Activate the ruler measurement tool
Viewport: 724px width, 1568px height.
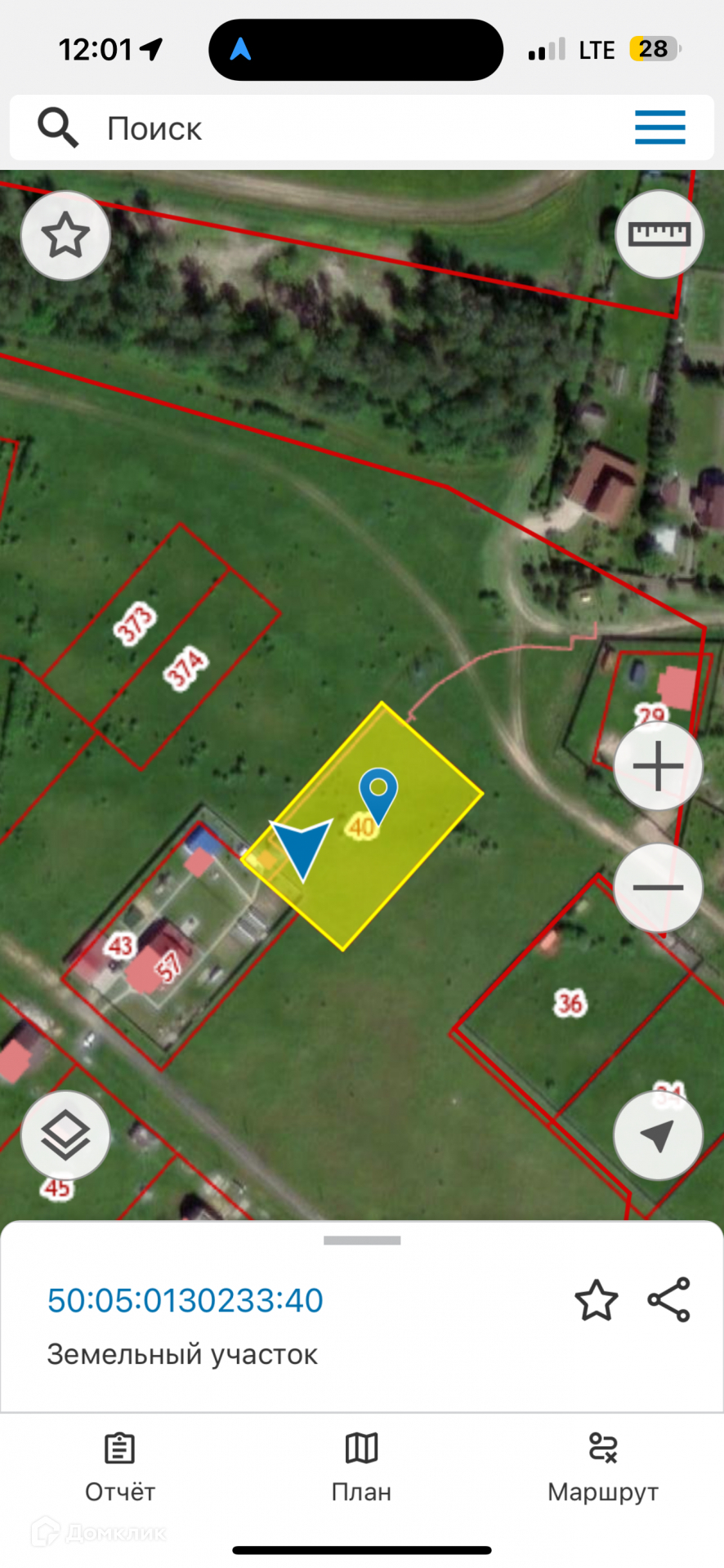[x=659, y=235]
